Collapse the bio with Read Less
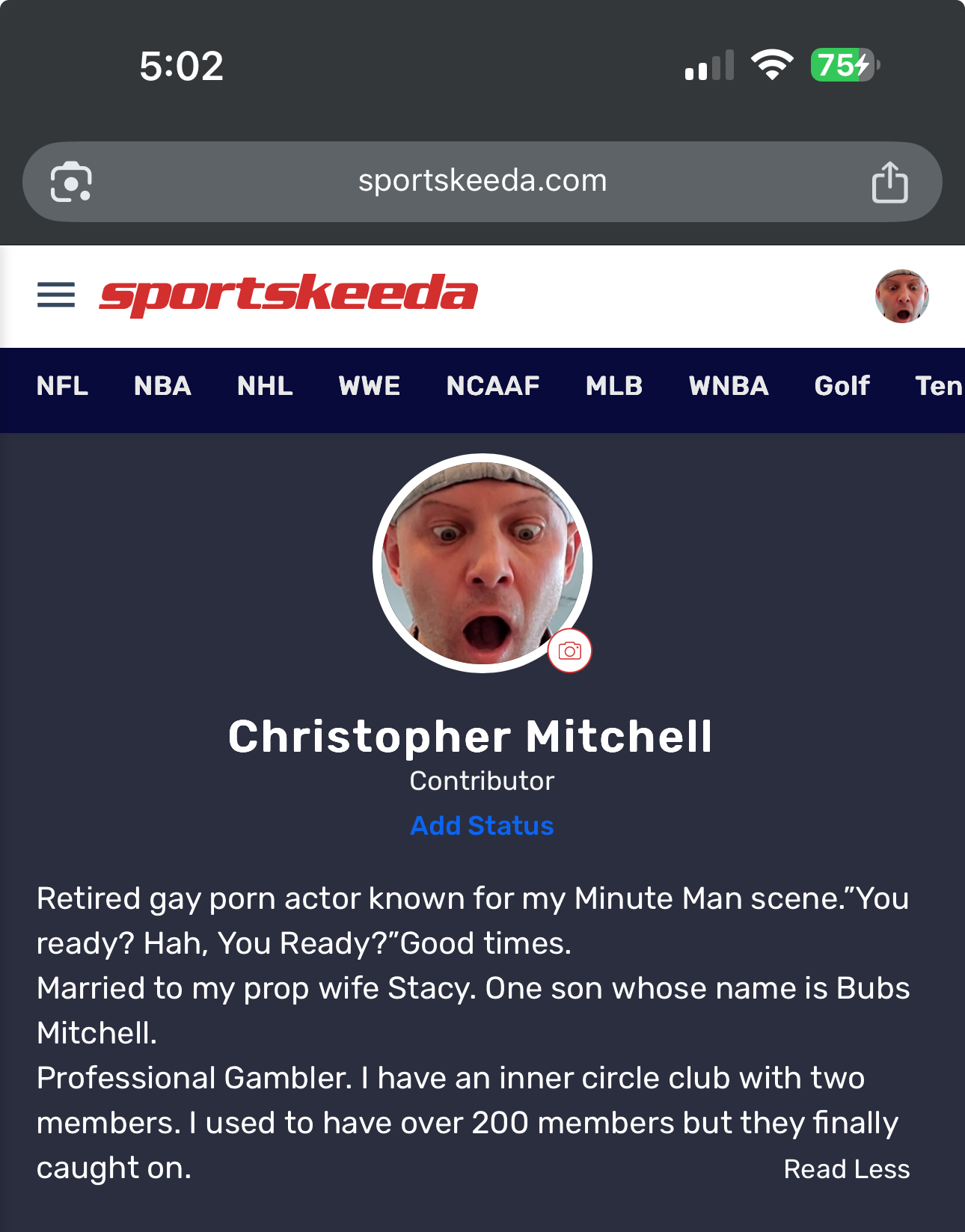 pos(846,1169)
